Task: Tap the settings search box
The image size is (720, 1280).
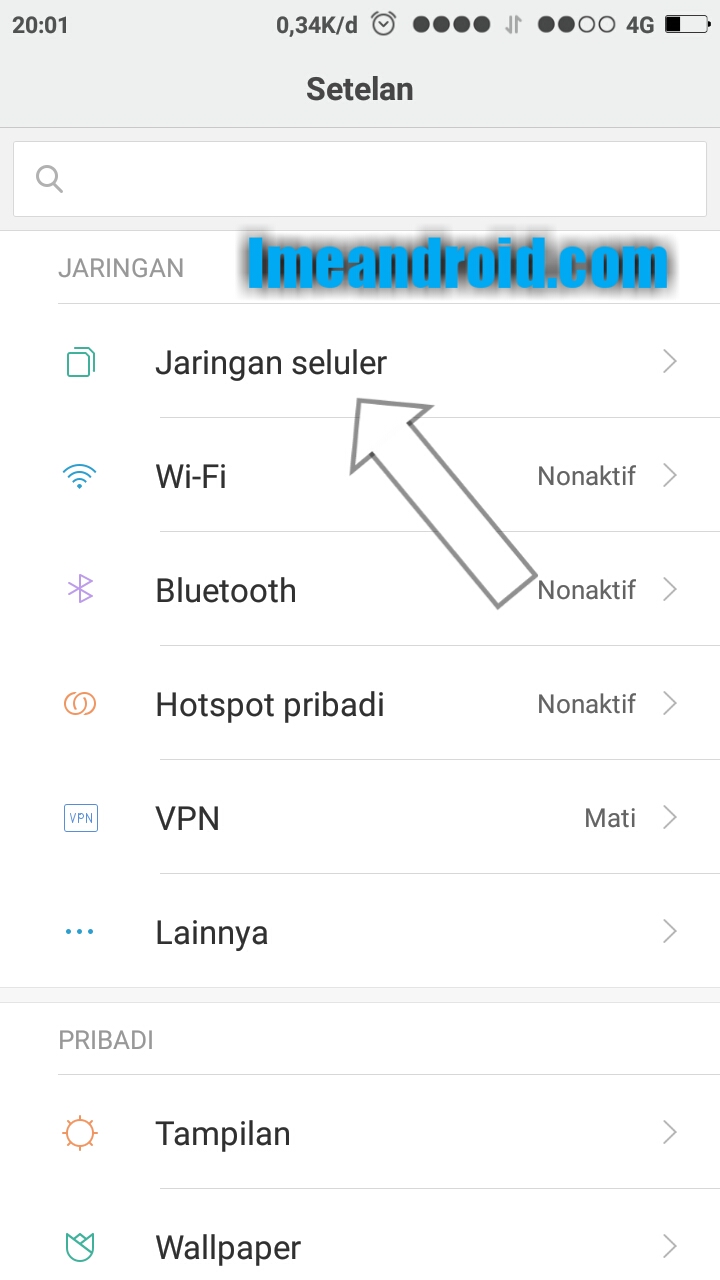Action: 360,179
